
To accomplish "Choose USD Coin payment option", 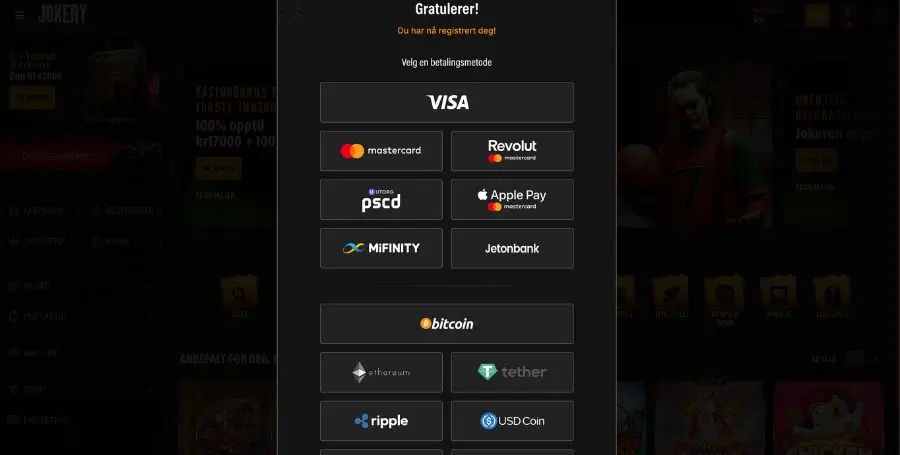I will pos(512,421).
